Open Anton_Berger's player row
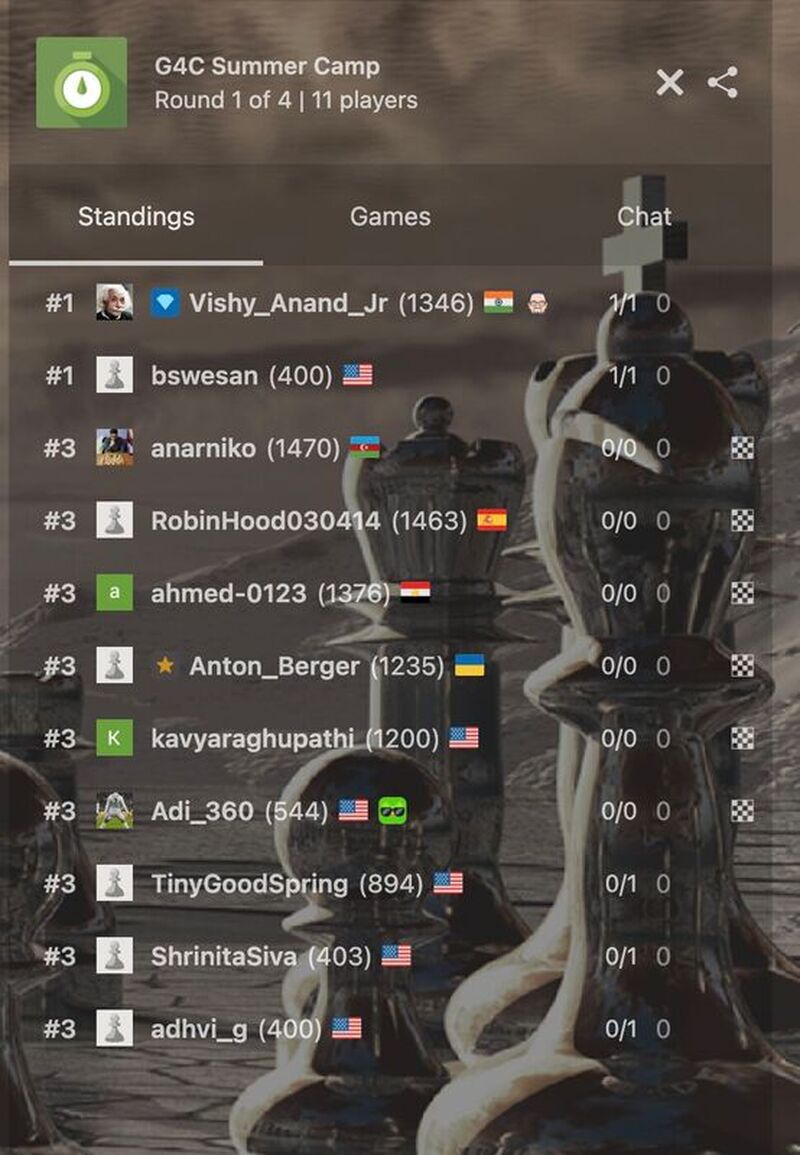Image resolution: width=800 pixels, height=1155 pixels. (273, 666)
